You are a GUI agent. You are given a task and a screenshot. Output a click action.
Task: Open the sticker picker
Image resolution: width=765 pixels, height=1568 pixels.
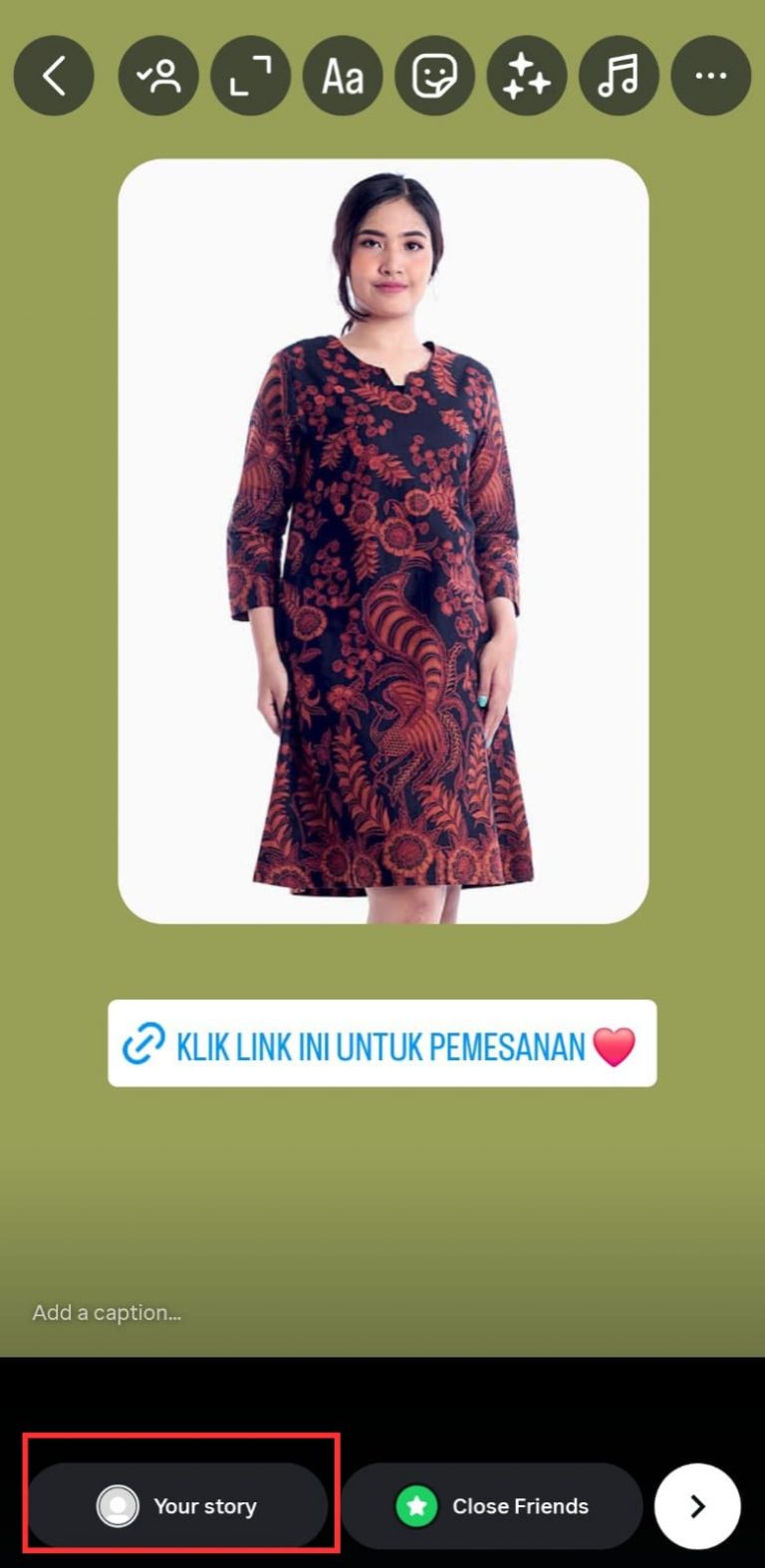(434, 76)
